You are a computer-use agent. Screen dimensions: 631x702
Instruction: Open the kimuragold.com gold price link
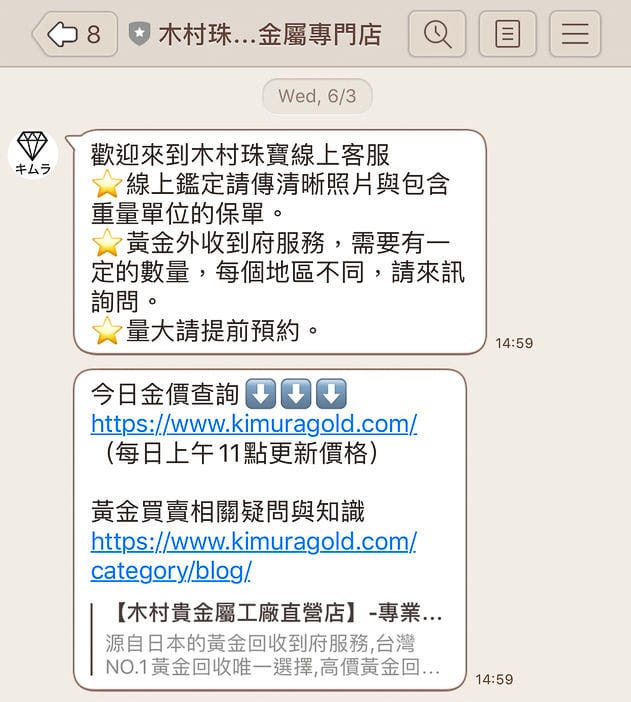[253, 424]
